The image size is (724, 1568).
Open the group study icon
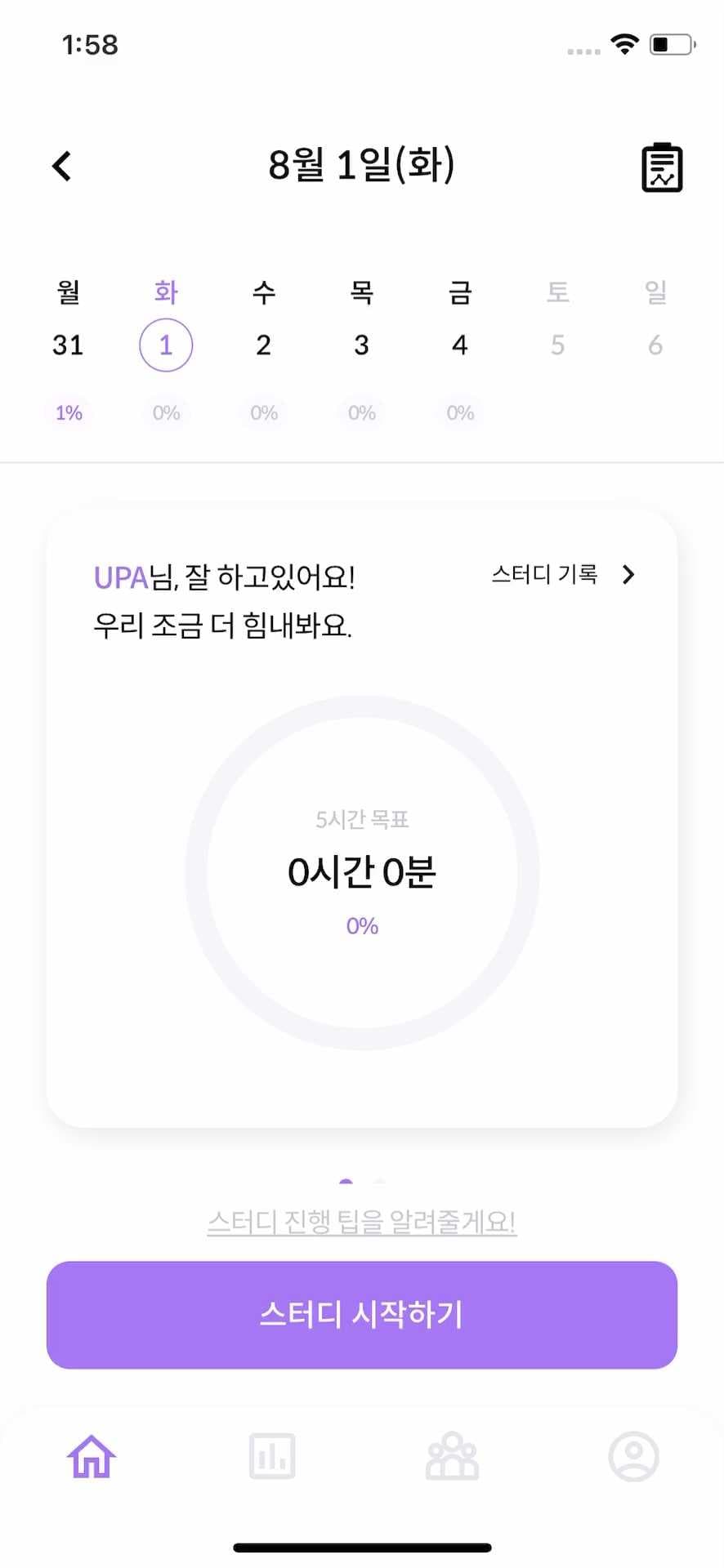pyautogui.click(x=452, y=1455)
